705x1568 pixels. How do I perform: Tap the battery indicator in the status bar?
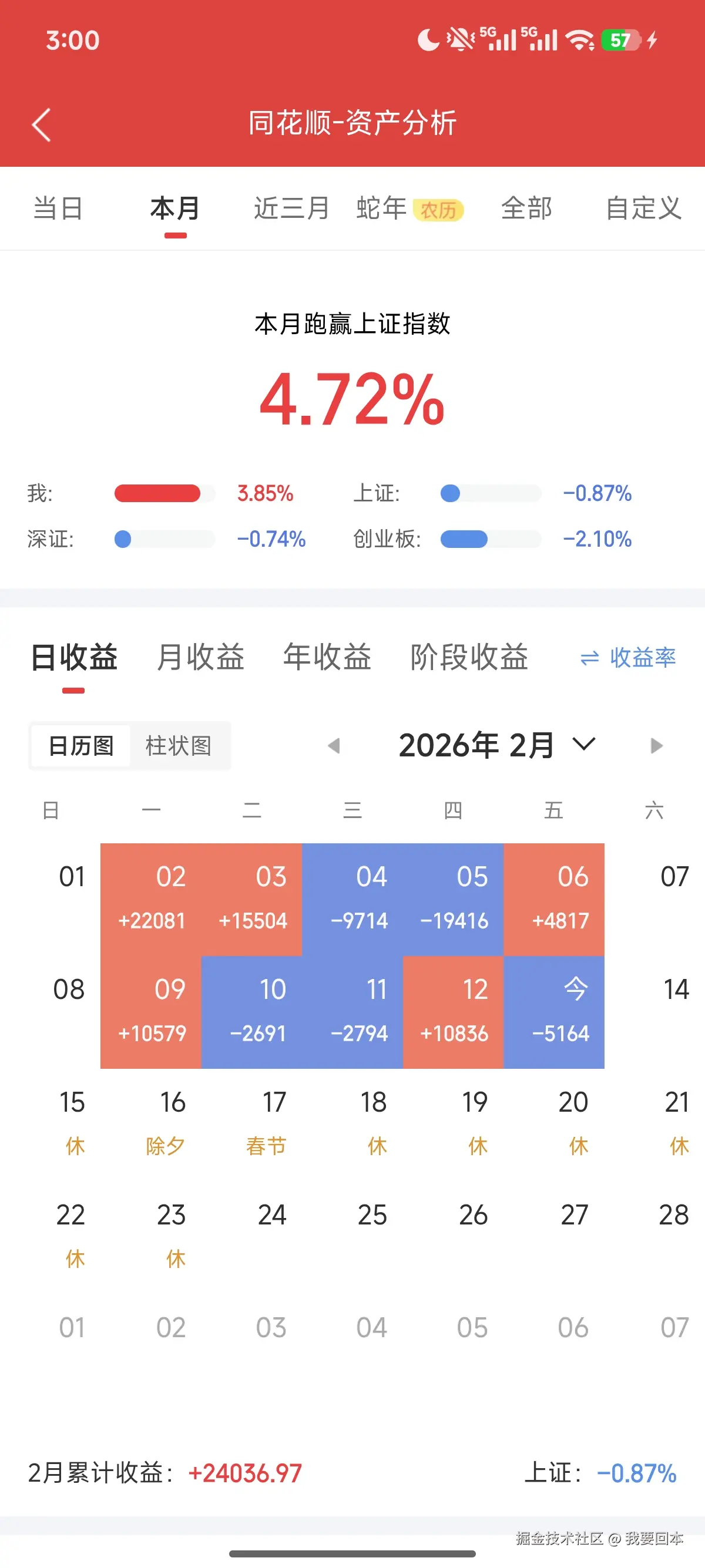click(619, 39)
